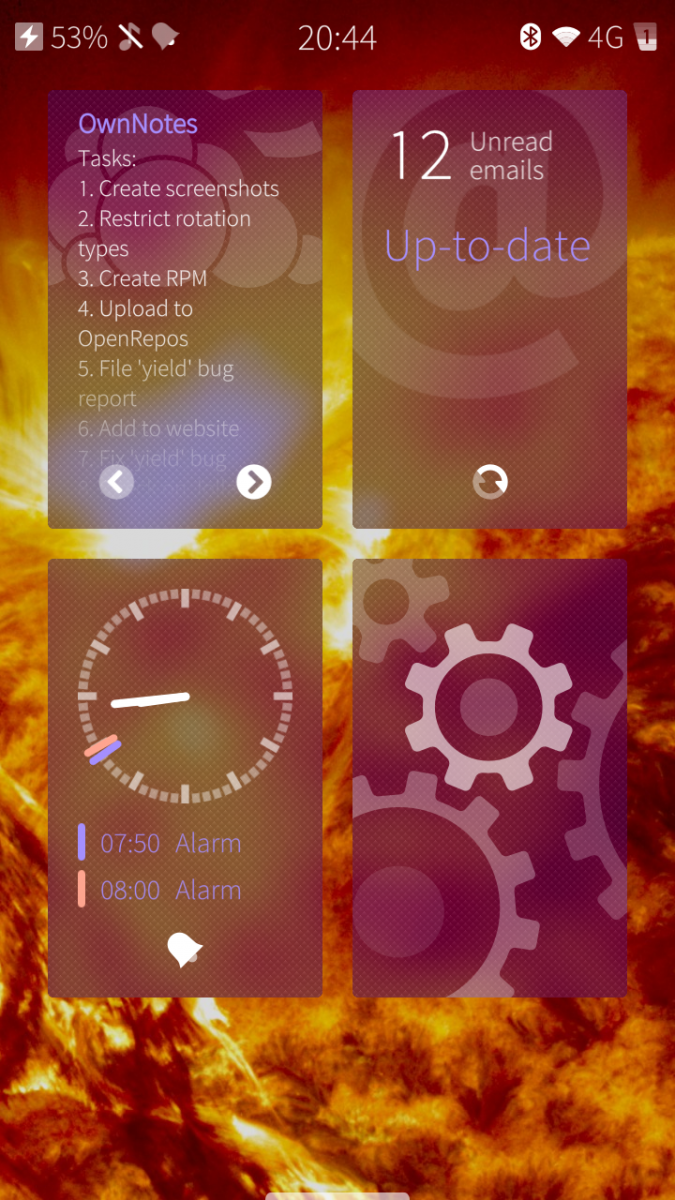This screenshot has width=675, height=1200.
Task: Go to the next note in OwnNotes
Action: tap(254, 482)
